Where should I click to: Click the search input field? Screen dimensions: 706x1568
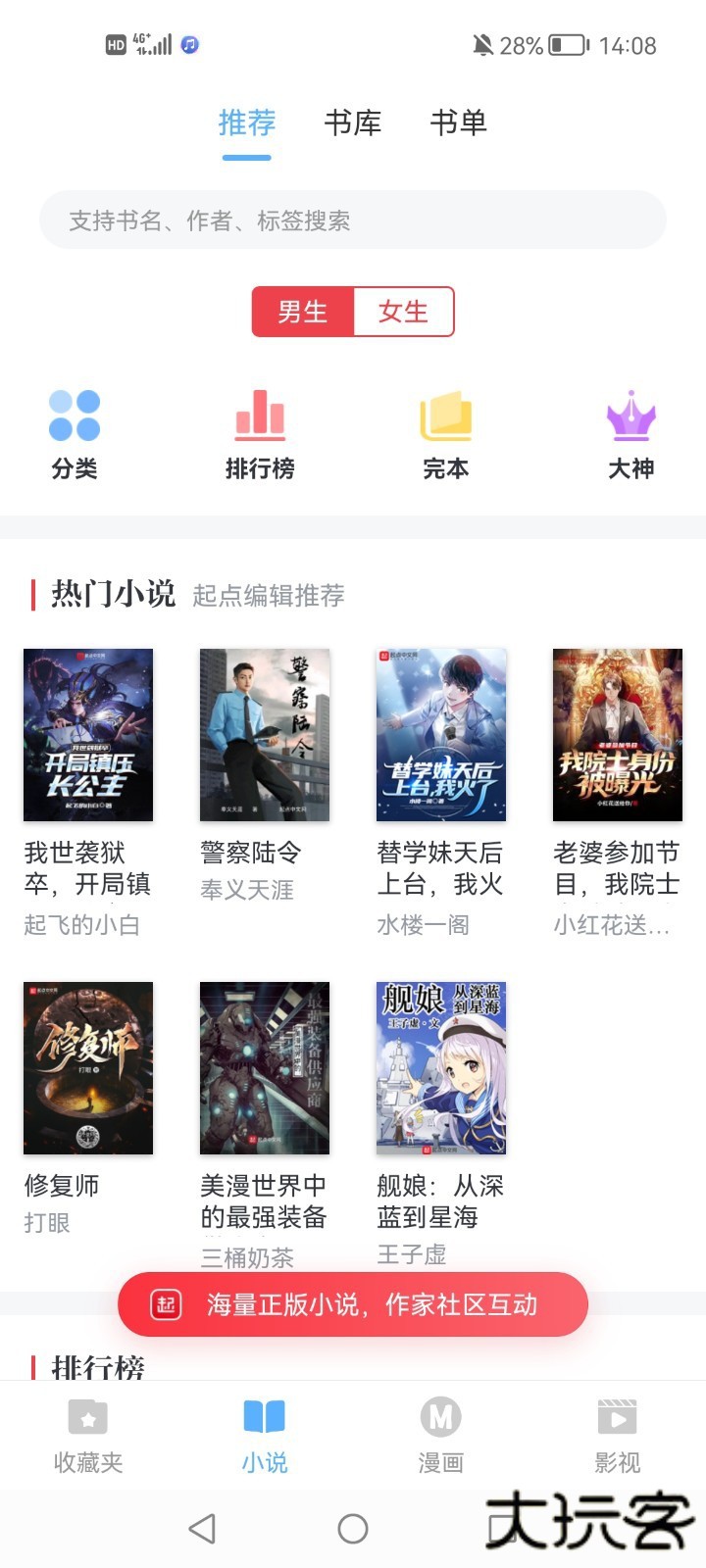(x=353, y=220)
